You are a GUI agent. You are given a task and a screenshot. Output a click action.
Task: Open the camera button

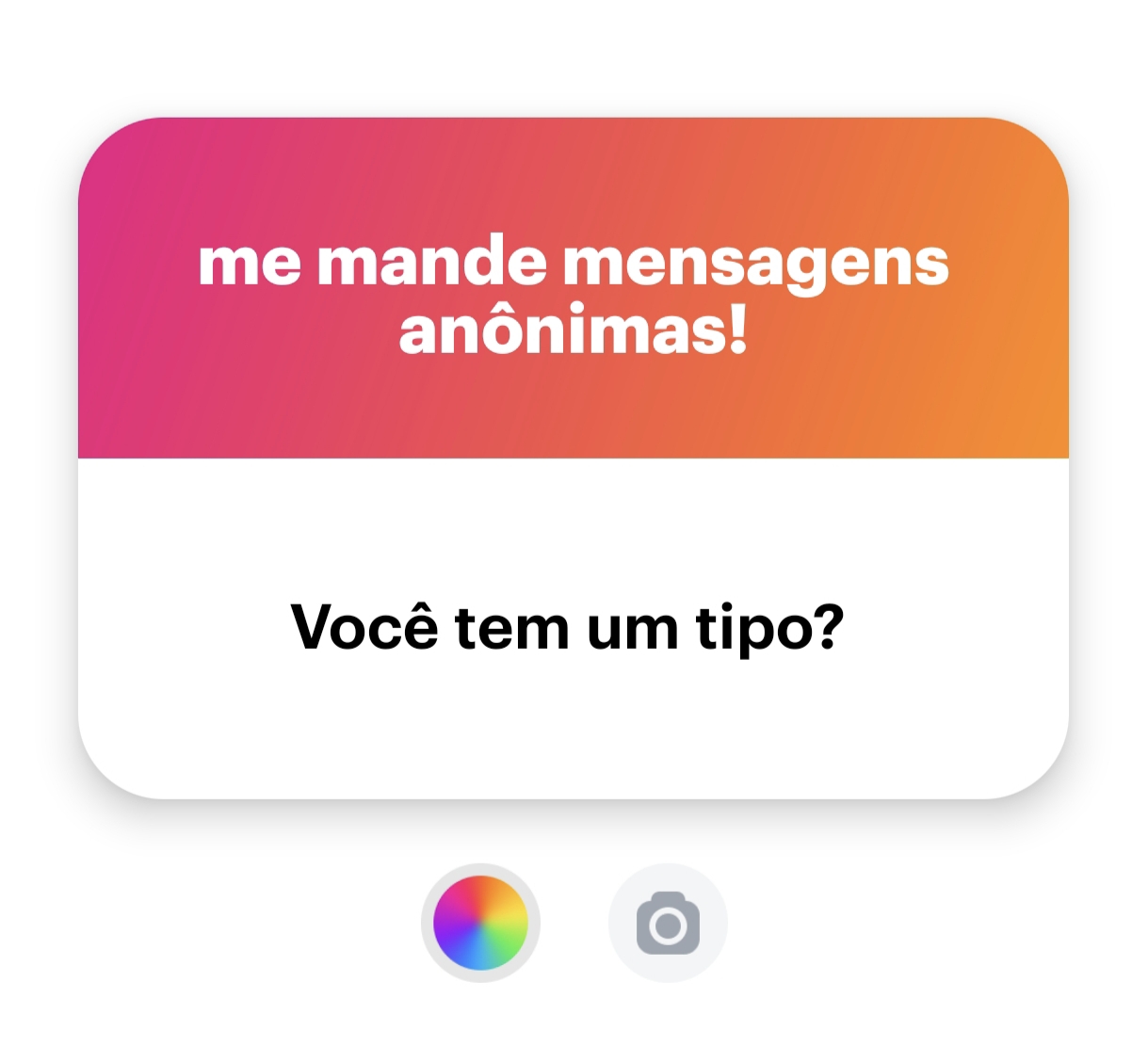668,923
